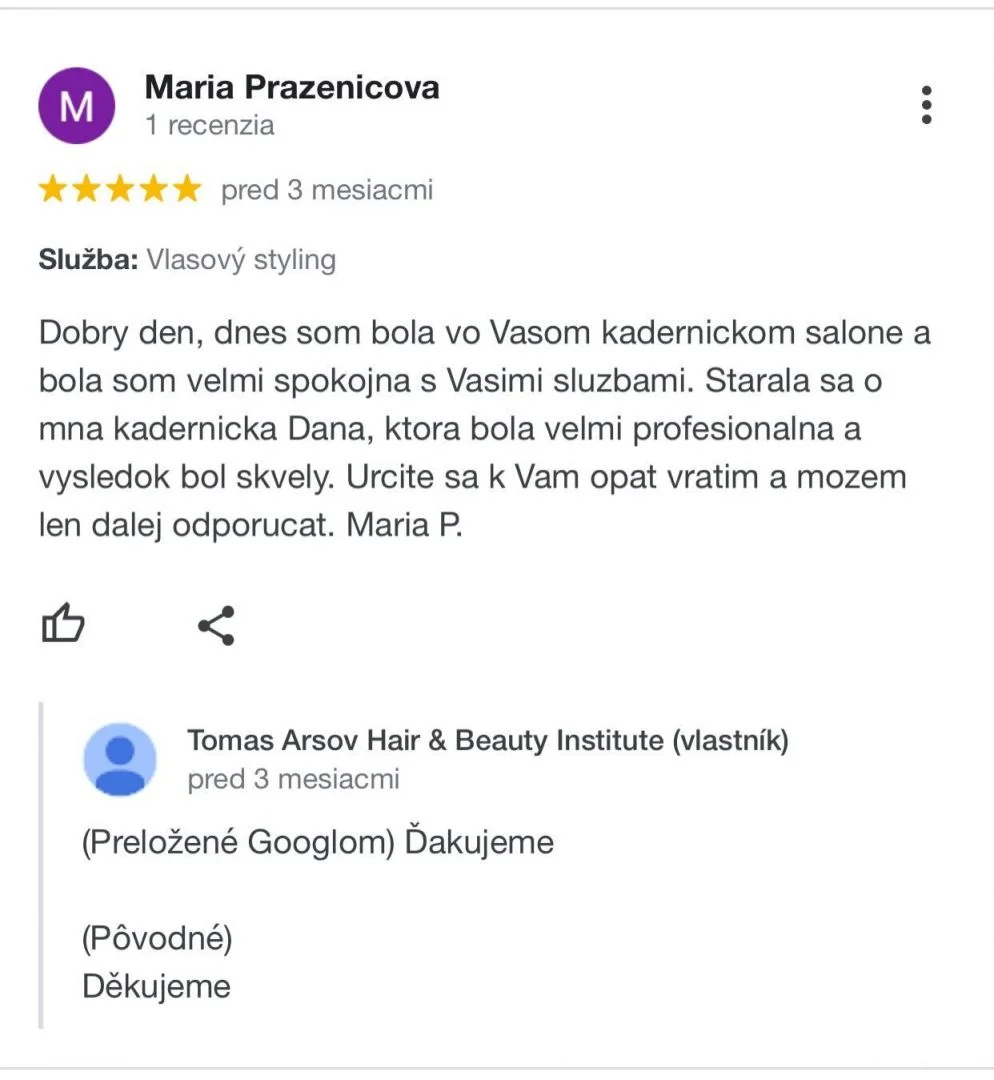Open the overflow menu on Maria's review

point(927,105)
